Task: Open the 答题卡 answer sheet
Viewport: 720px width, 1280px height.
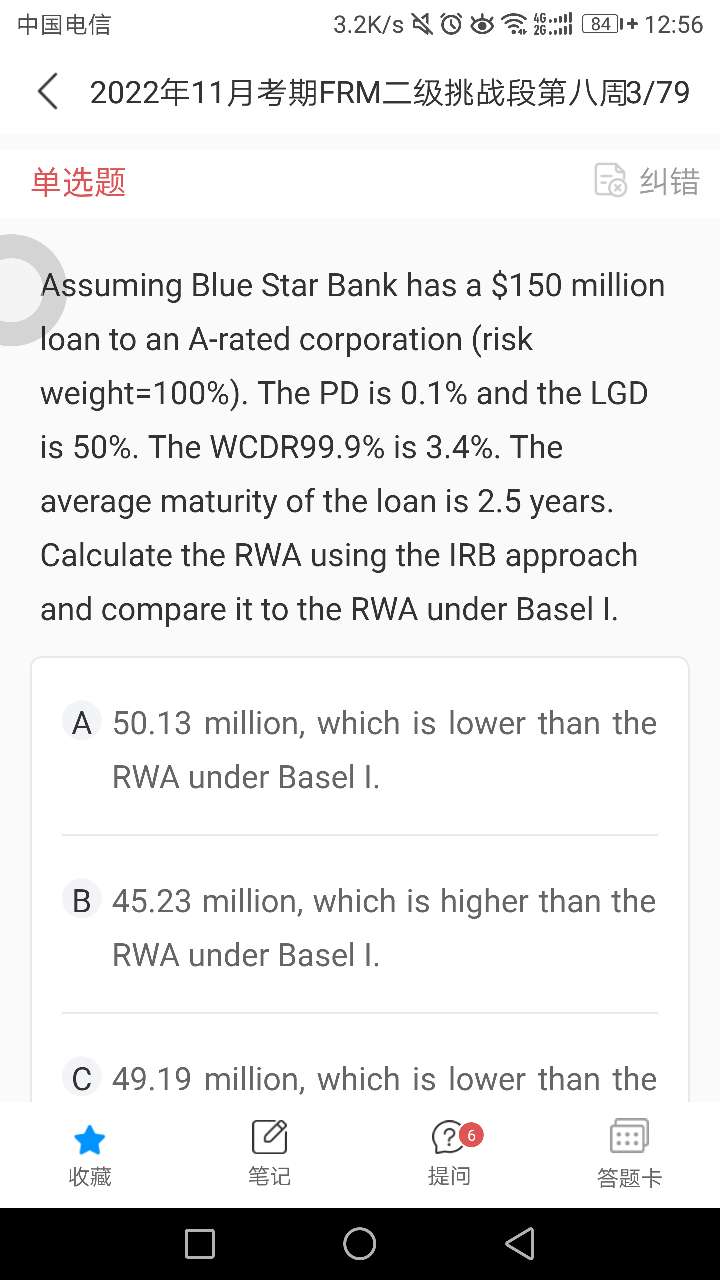Action: (x=629, y=1153)
